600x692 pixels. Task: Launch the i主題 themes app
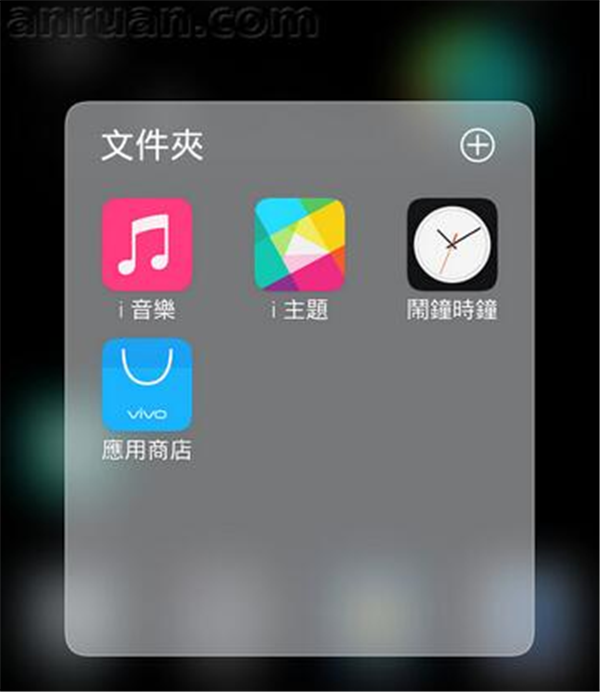[299, 245]
